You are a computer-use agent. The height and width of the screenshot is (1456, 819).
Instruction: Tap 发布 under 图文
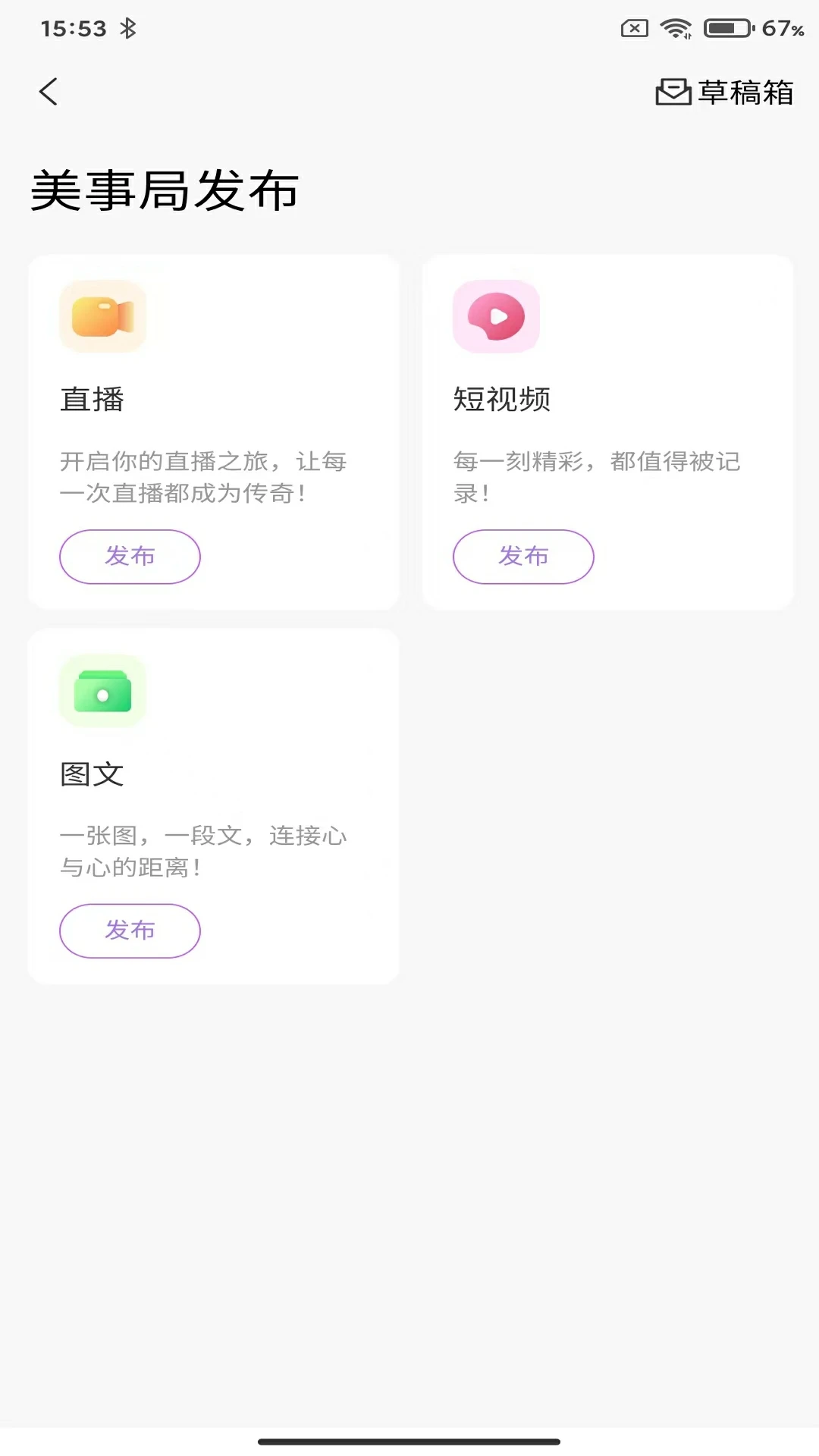tap(130, 930)
